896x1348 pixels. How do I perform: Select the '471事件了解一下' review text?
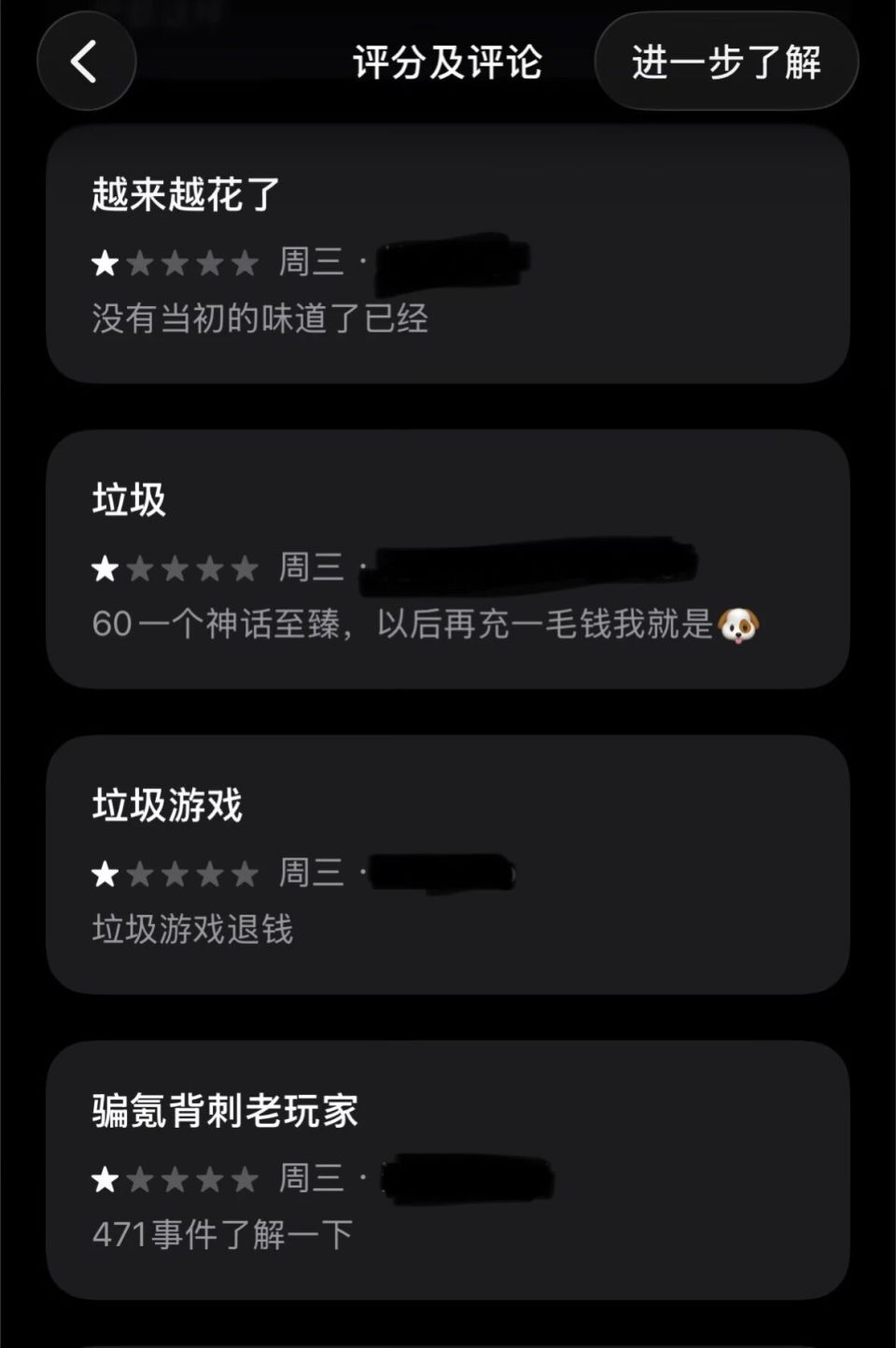pyautogui.click(x=220, y=1234)
